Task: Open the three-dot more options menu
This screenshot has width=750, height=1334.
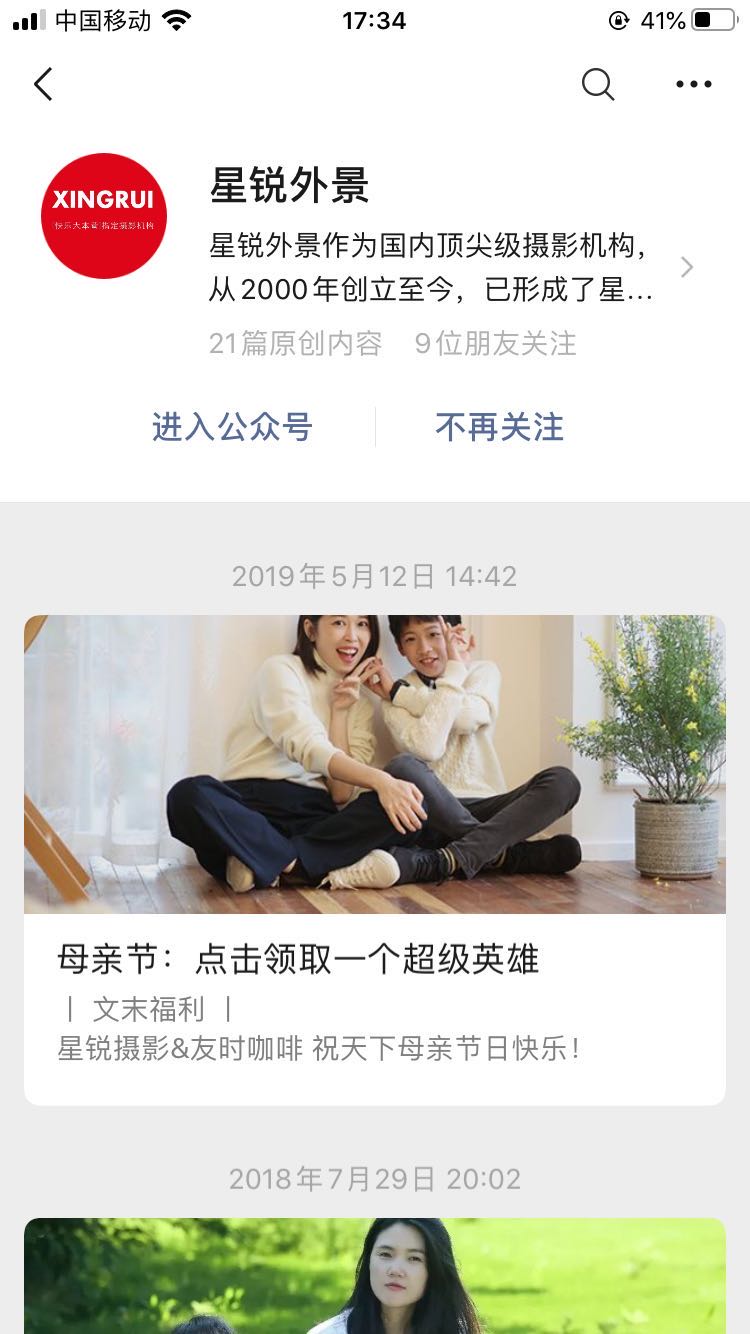Action: pyautogui.click(x=693, y=84)
